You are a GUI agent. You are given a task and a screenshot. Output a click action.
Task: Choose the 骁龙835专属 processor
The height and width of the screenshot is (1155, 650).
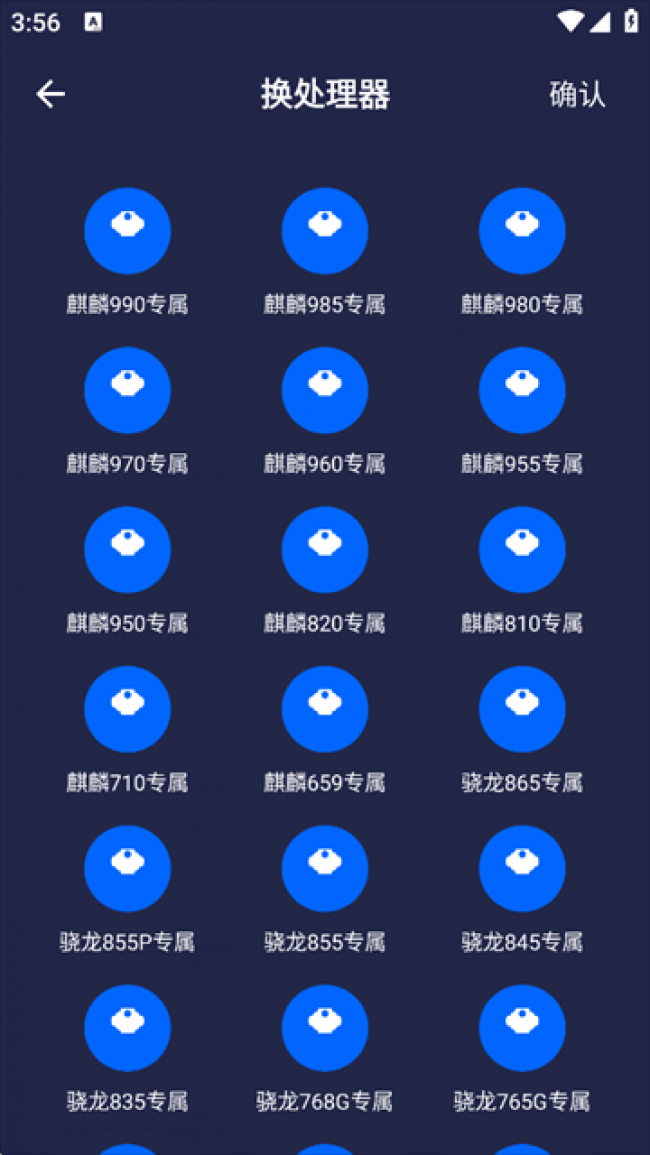[127, 1028]
